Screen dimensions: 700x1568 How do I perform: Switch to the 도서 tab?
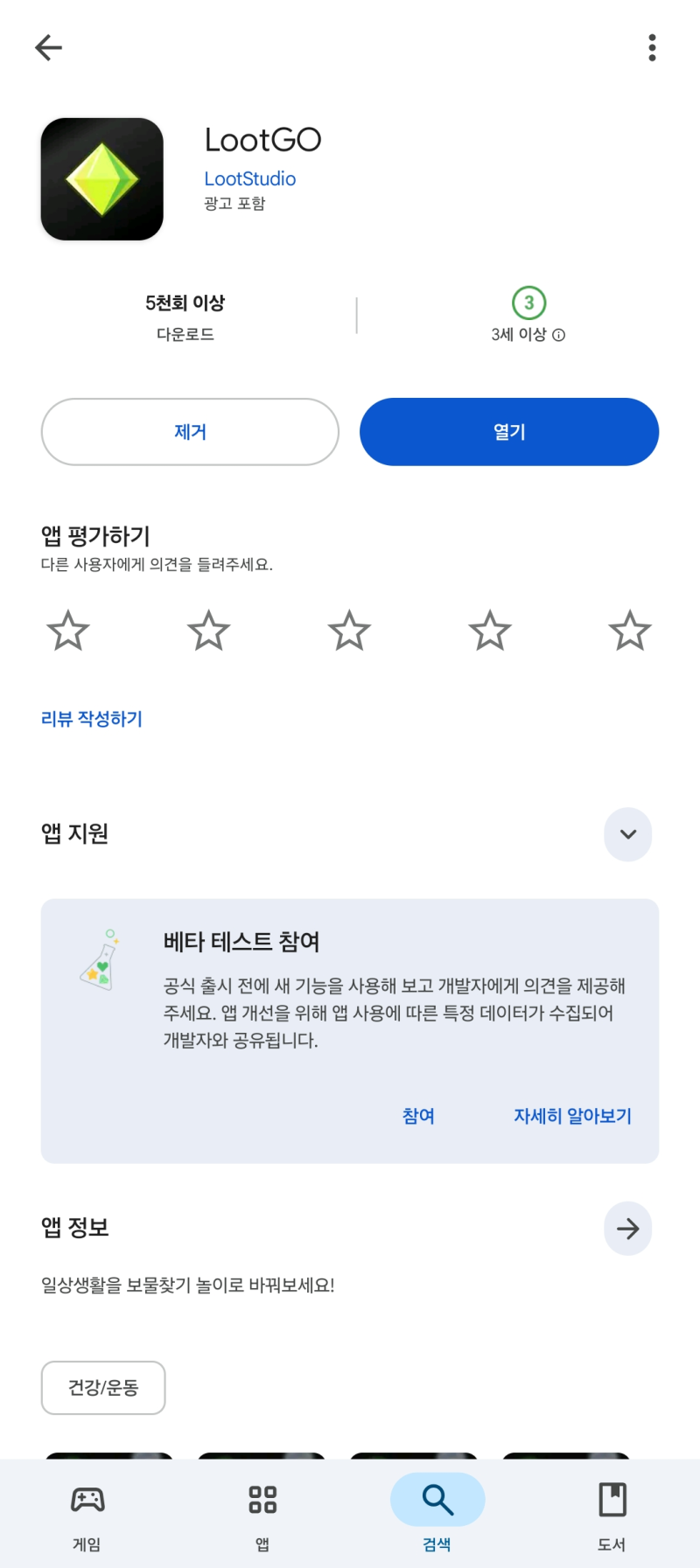point(612,1512)
